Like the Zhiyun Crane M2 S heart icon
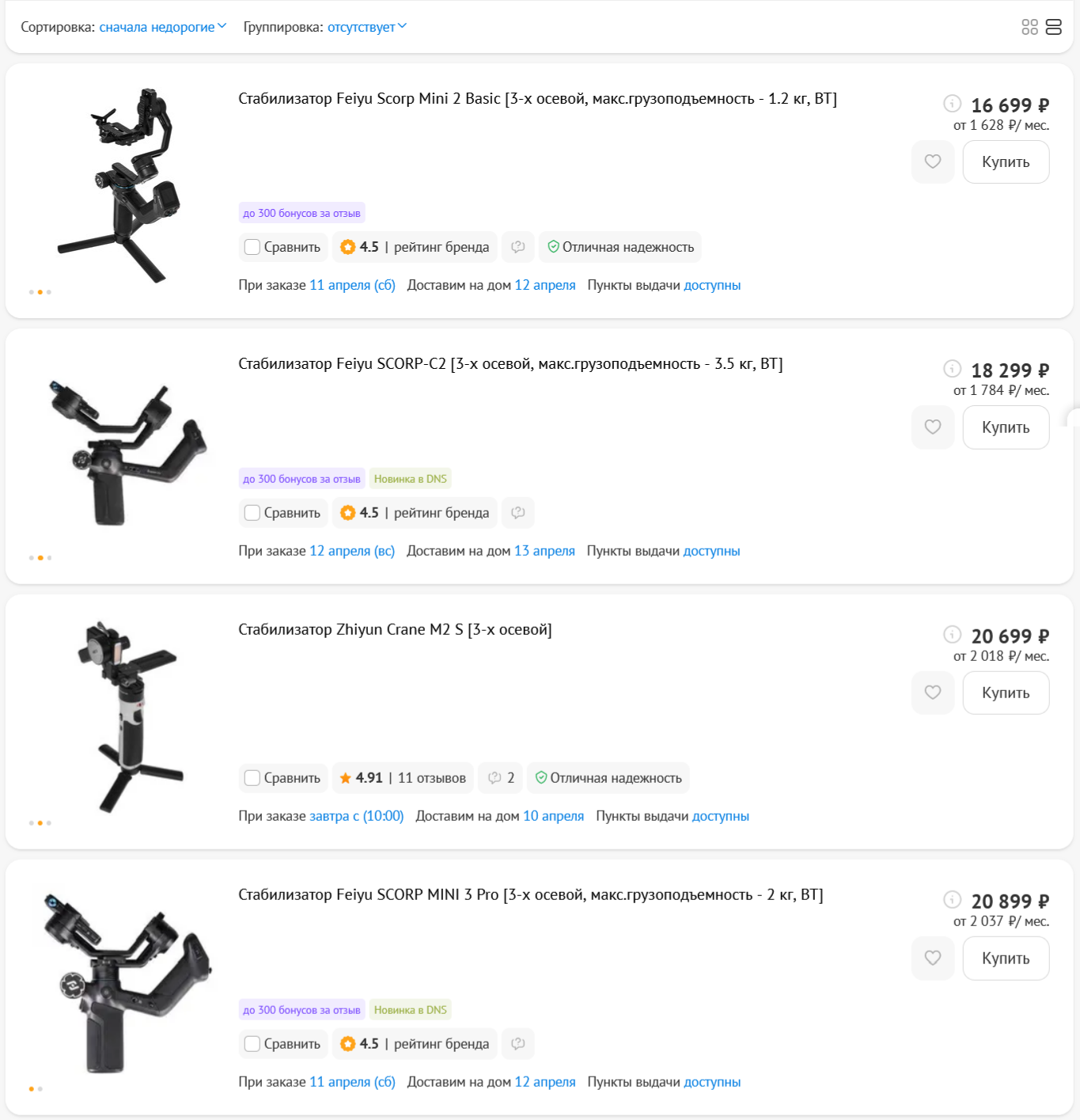1080x1120 pixels. tap(933, 693)
